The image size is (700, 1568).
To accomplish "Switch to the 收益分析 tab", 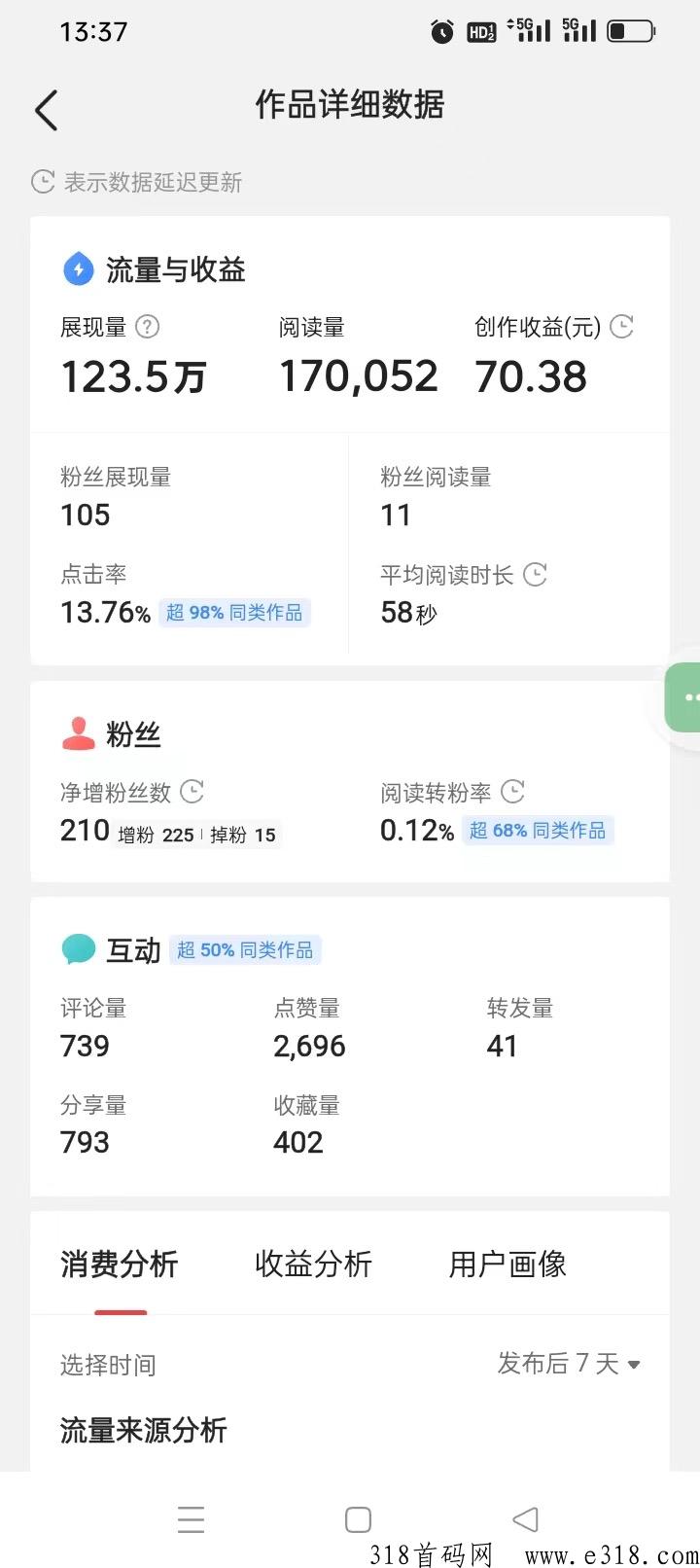I will click(313, 1265).
